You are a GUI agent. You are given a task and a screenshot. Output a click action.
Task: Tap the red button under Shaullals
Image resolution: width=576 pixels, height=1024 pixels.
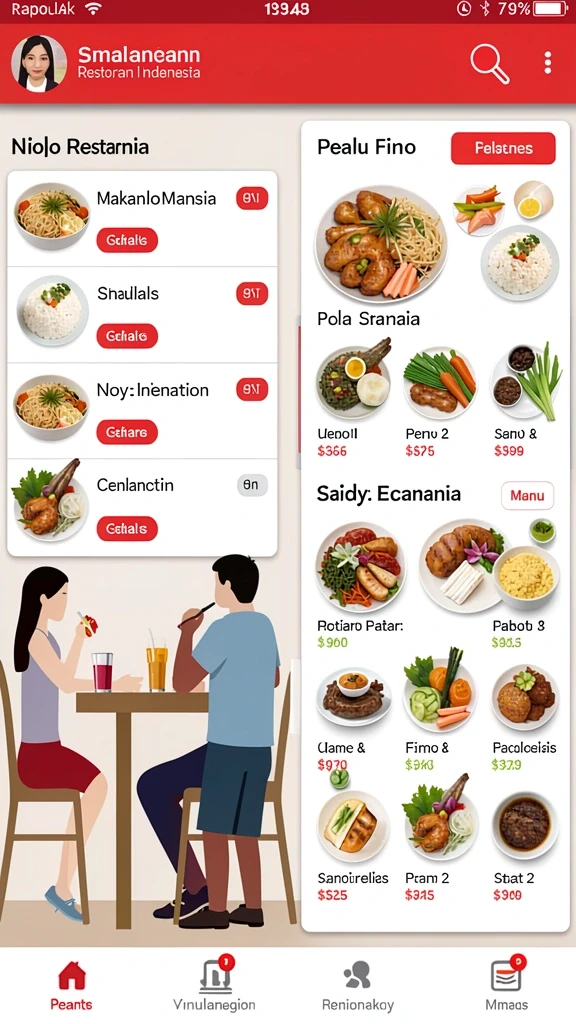[127, 336]
